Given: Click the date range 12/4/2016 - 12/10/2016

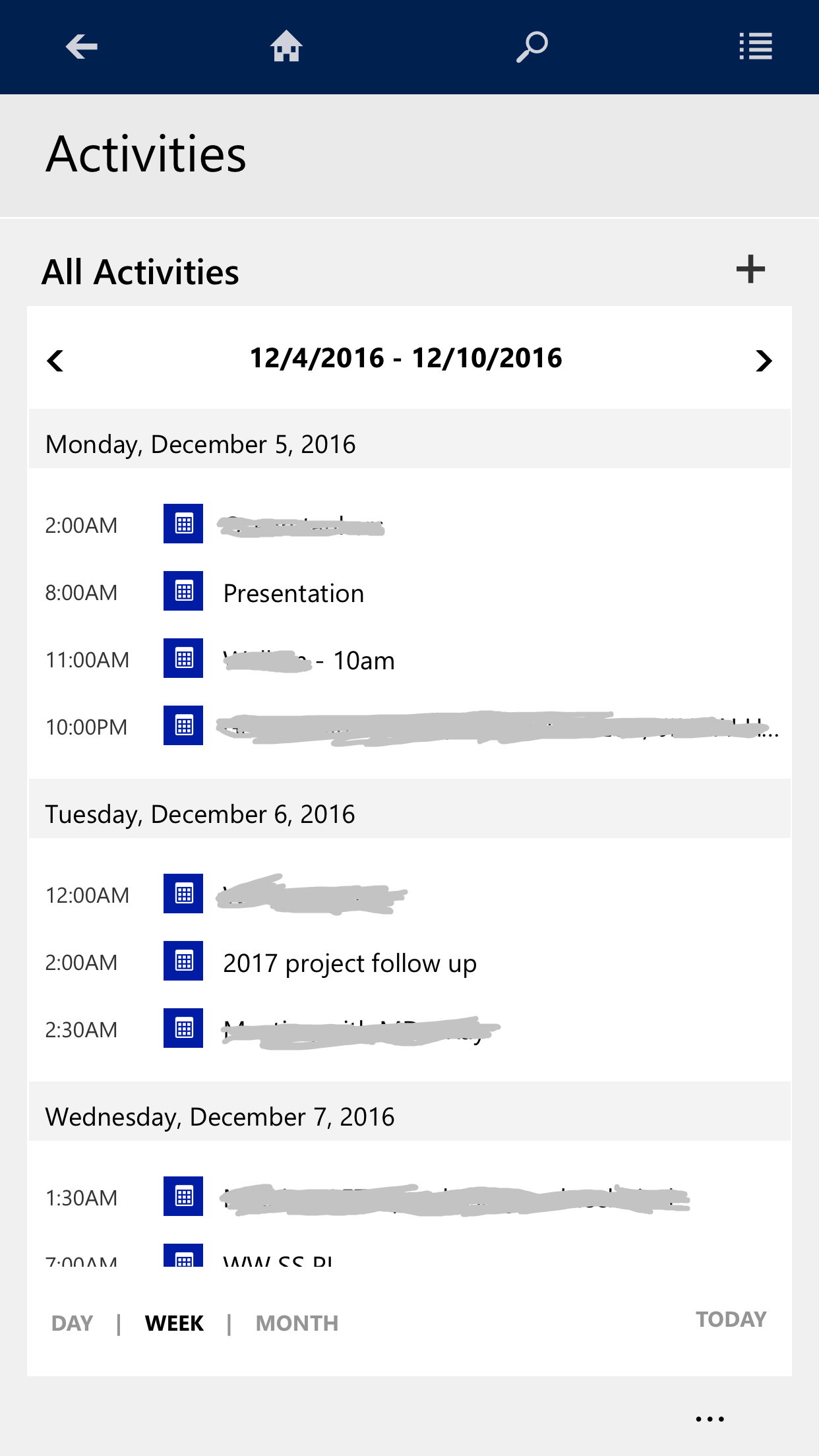Looking at the screenshot, I should (406, 357).
